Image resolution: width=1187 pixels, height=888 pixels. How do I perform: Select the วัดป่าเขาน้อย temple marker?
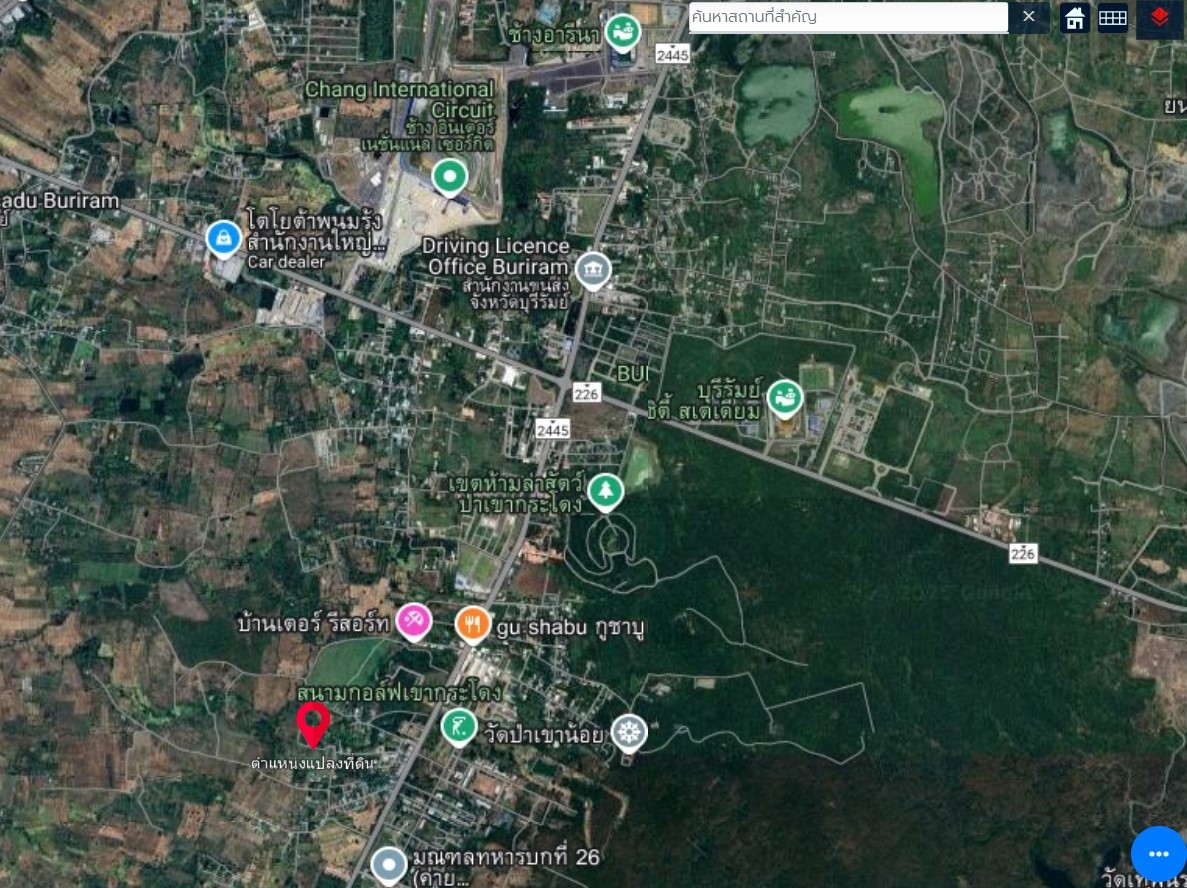point(628,733)
